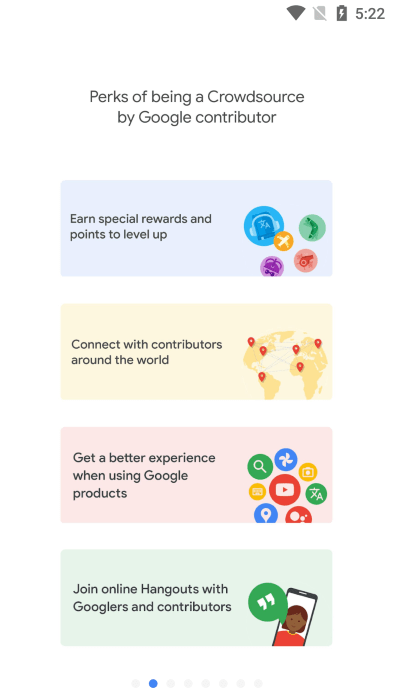Image resolution: width=394 pixels, height=700 pixels.
Task: Open the Join online Hangouts card
Action: tap(196, 598)
